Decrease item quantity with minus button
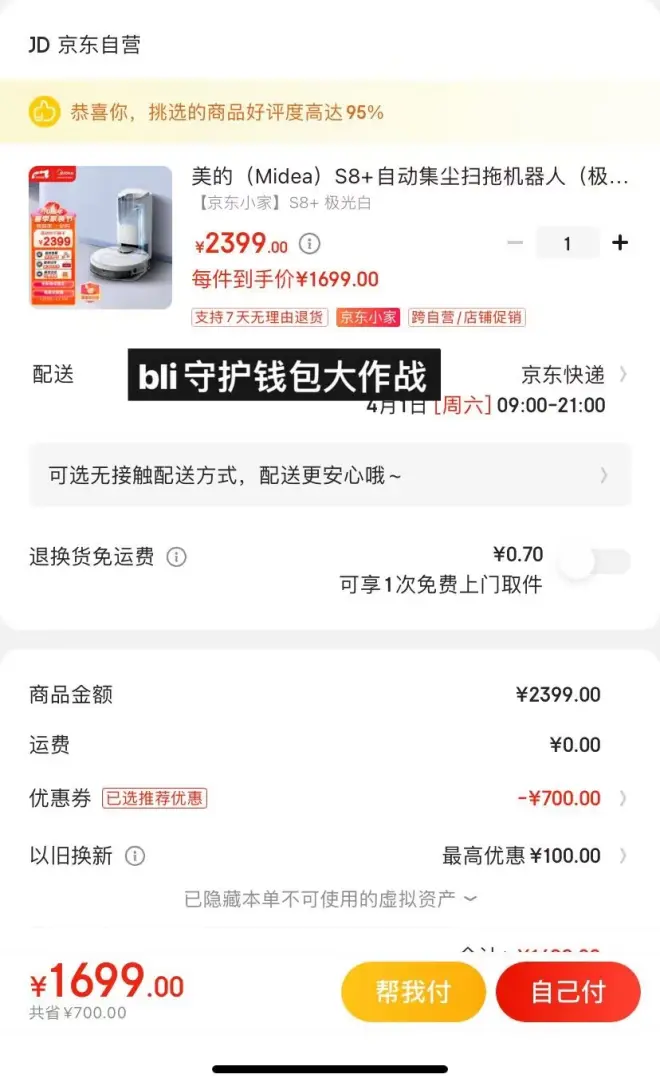This screenshot has width=660, height=1086. [515, 243]
